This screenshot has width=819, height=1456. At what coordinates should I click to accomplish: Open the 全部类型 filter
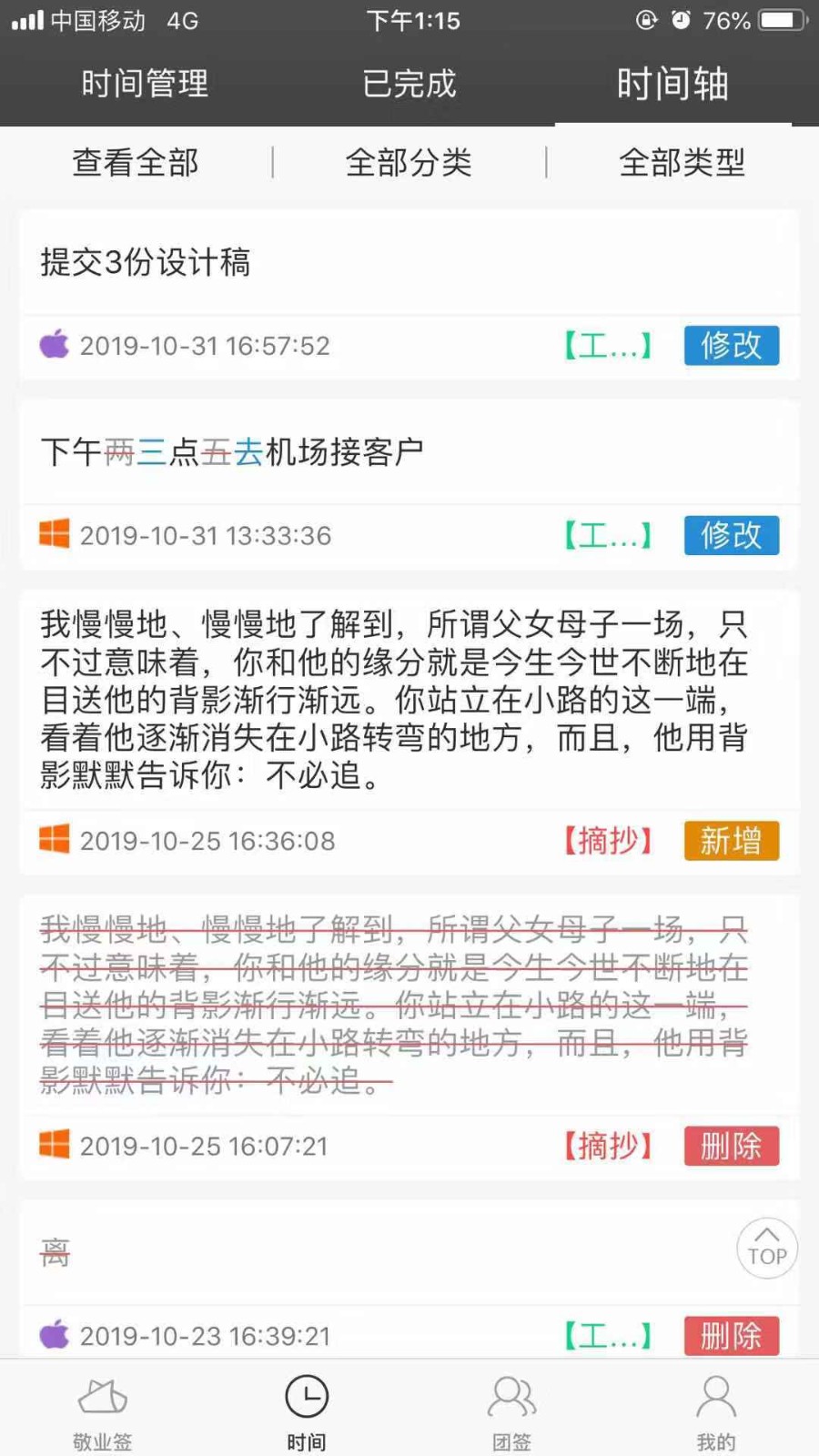(682, 163)
